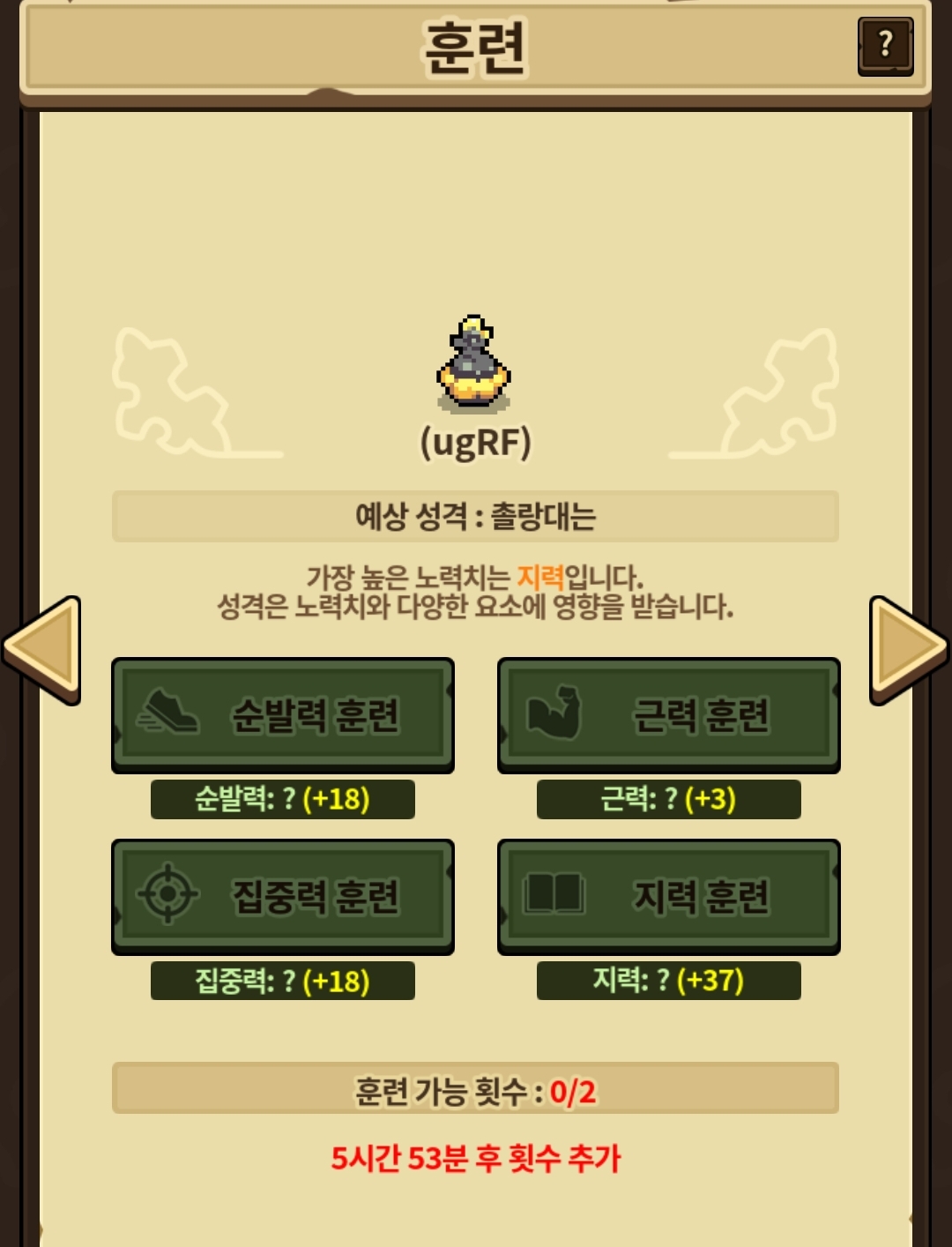Go to the previous character with left arrow
The width and height of the screenshot is (952, 1247).
click(x=44, y=650)
